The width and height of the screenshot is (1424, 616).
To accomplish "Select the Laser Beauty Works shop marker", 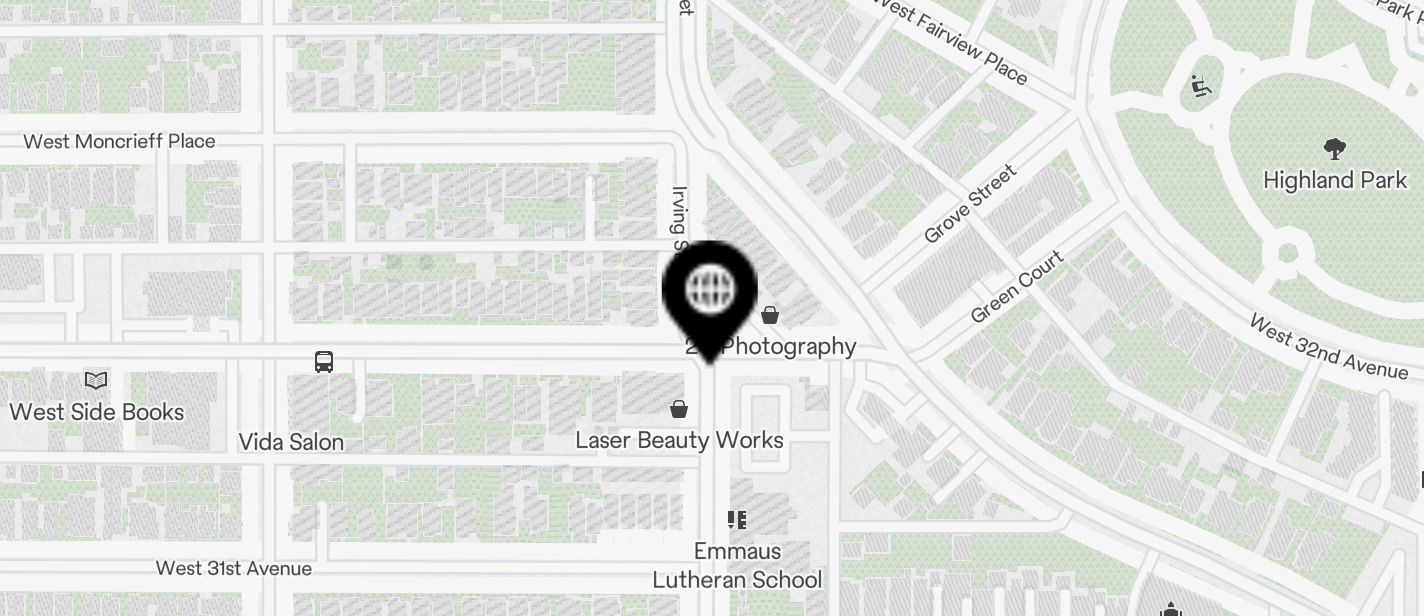I will [679, 409].
